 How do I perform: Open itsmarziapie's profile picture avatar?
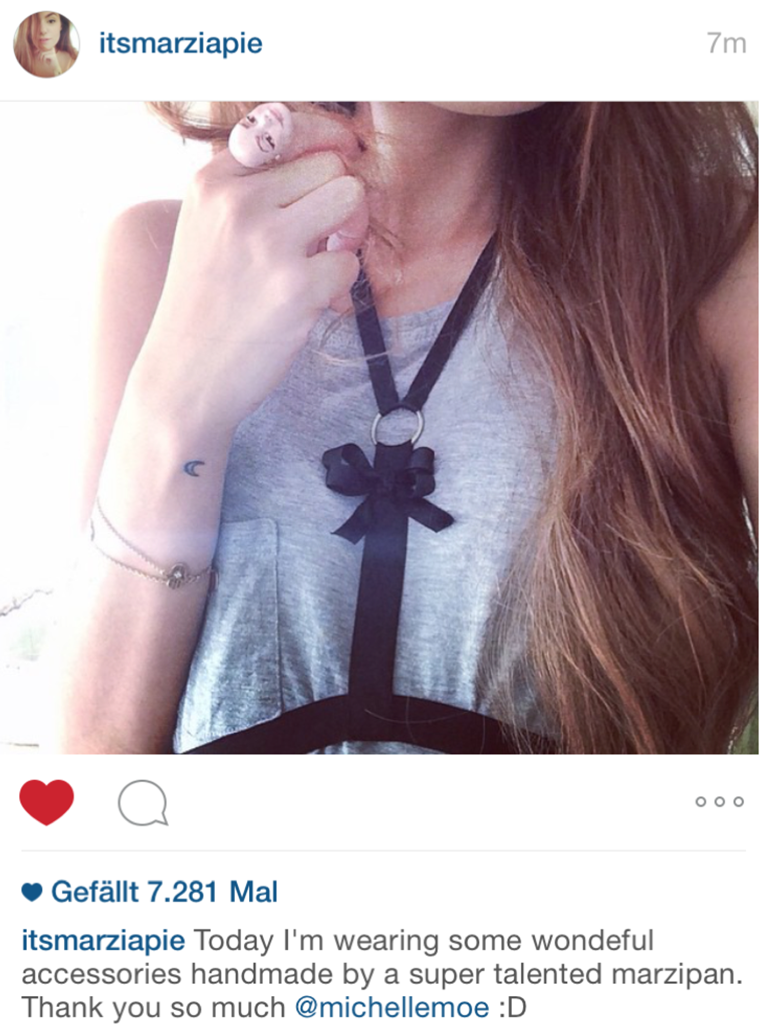pos(46,44)
